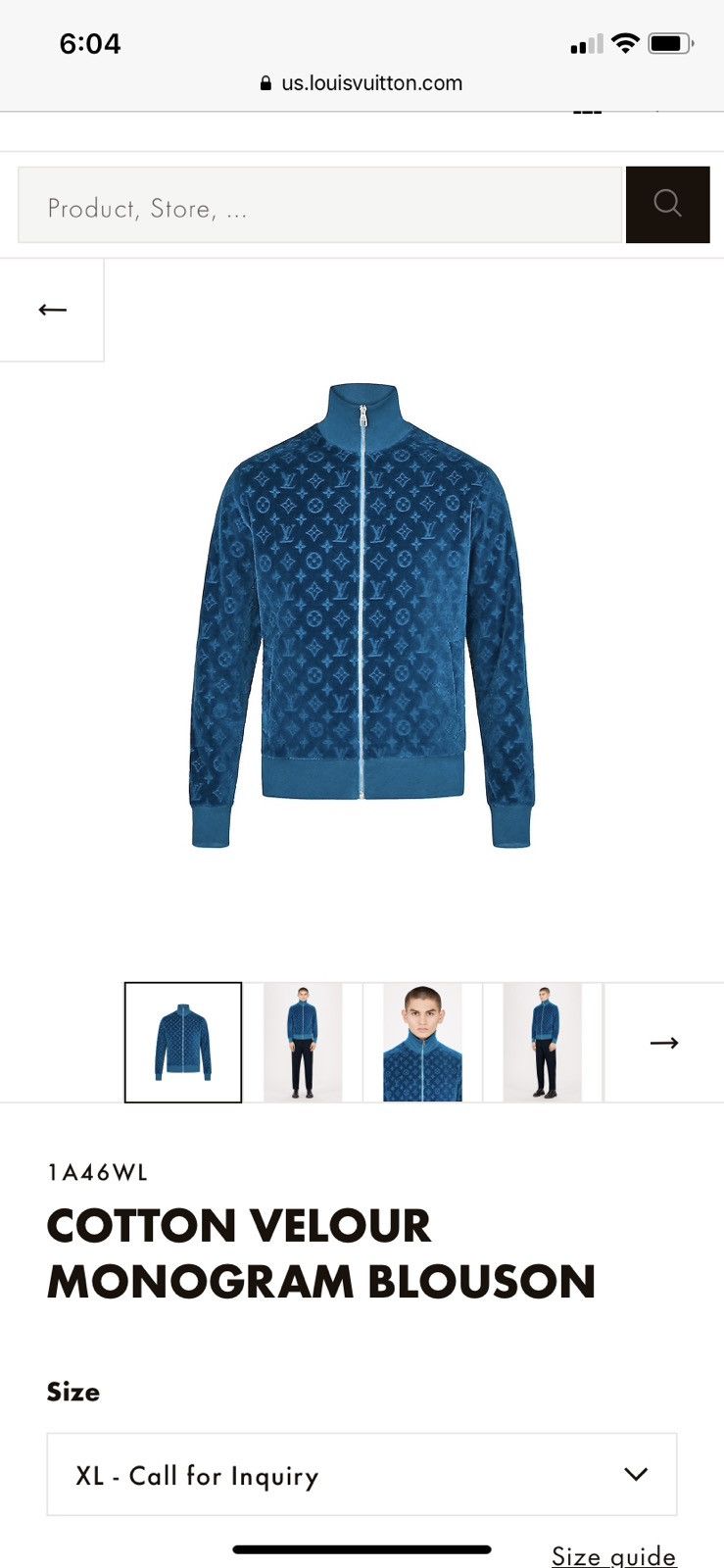
Task: Tap the magnifier search button
Action: [667, 205]
